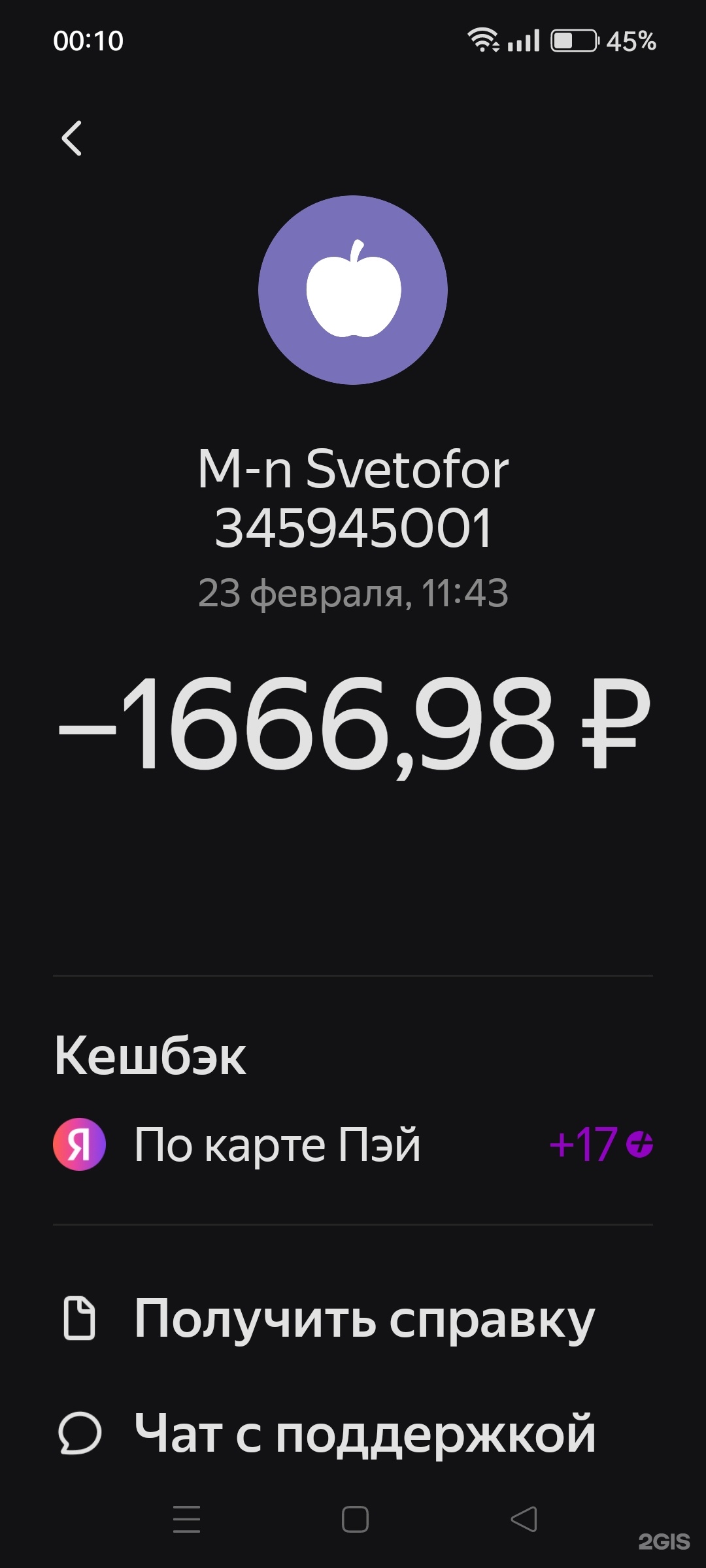Open Чат с поддержкой
The image size is (706, 1568).
[353, 1433]
